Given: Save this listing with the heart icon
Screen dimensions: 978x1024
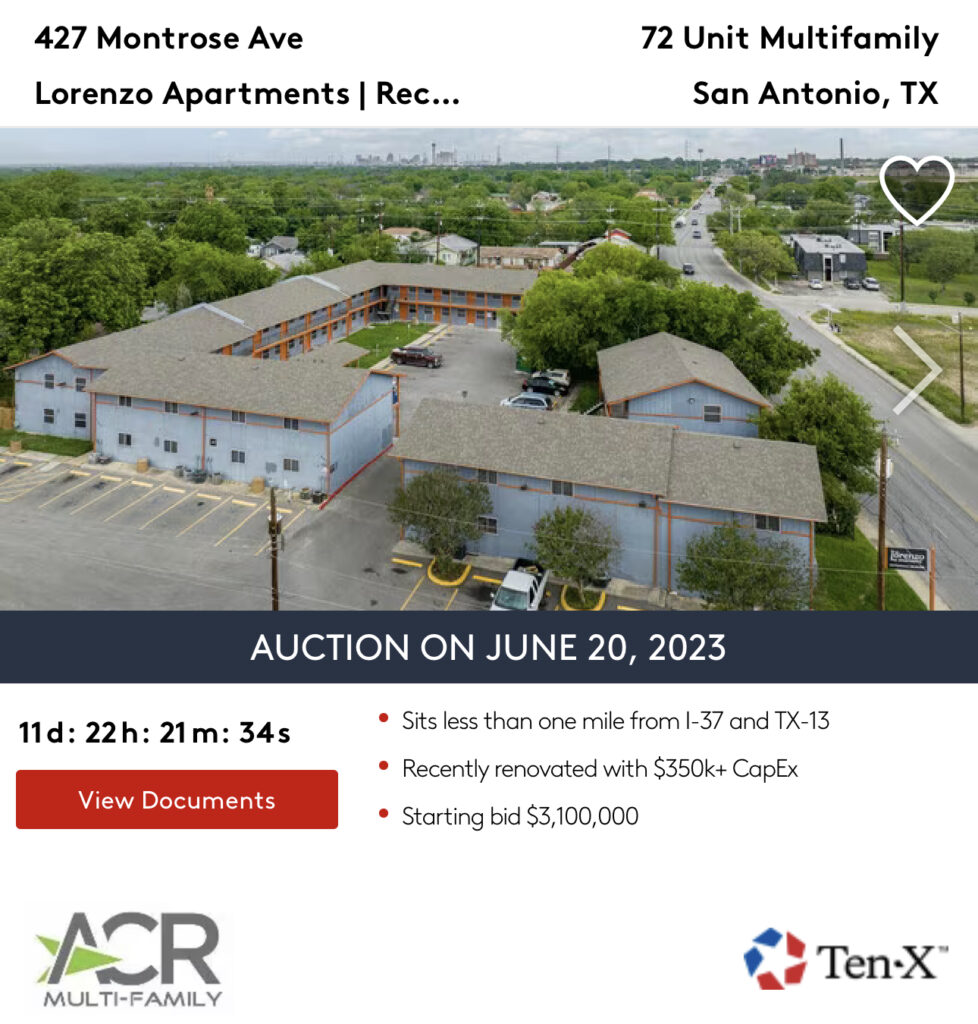Looking at the screenshot, I should click(x=916, y=189).
